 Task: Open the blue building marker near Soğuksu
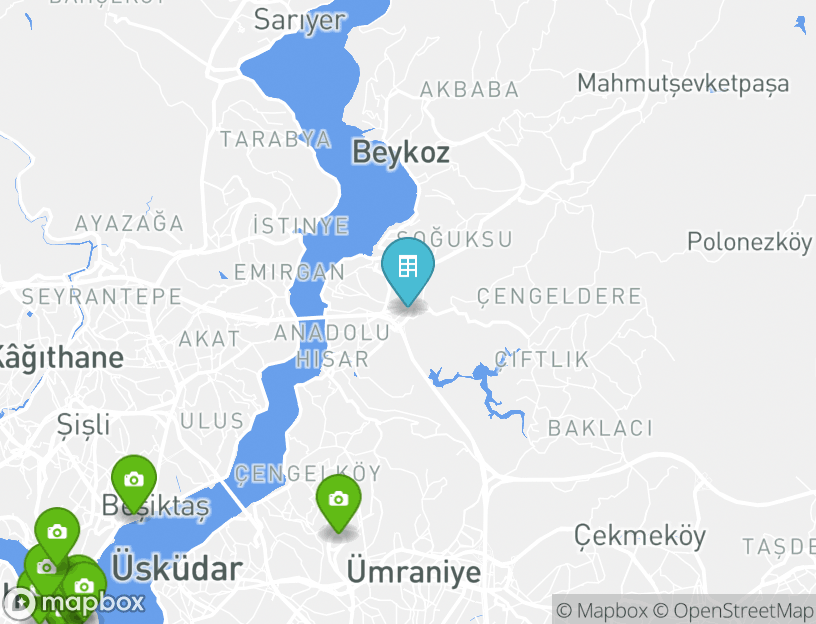pyautogui.click(x=407, y=268)
